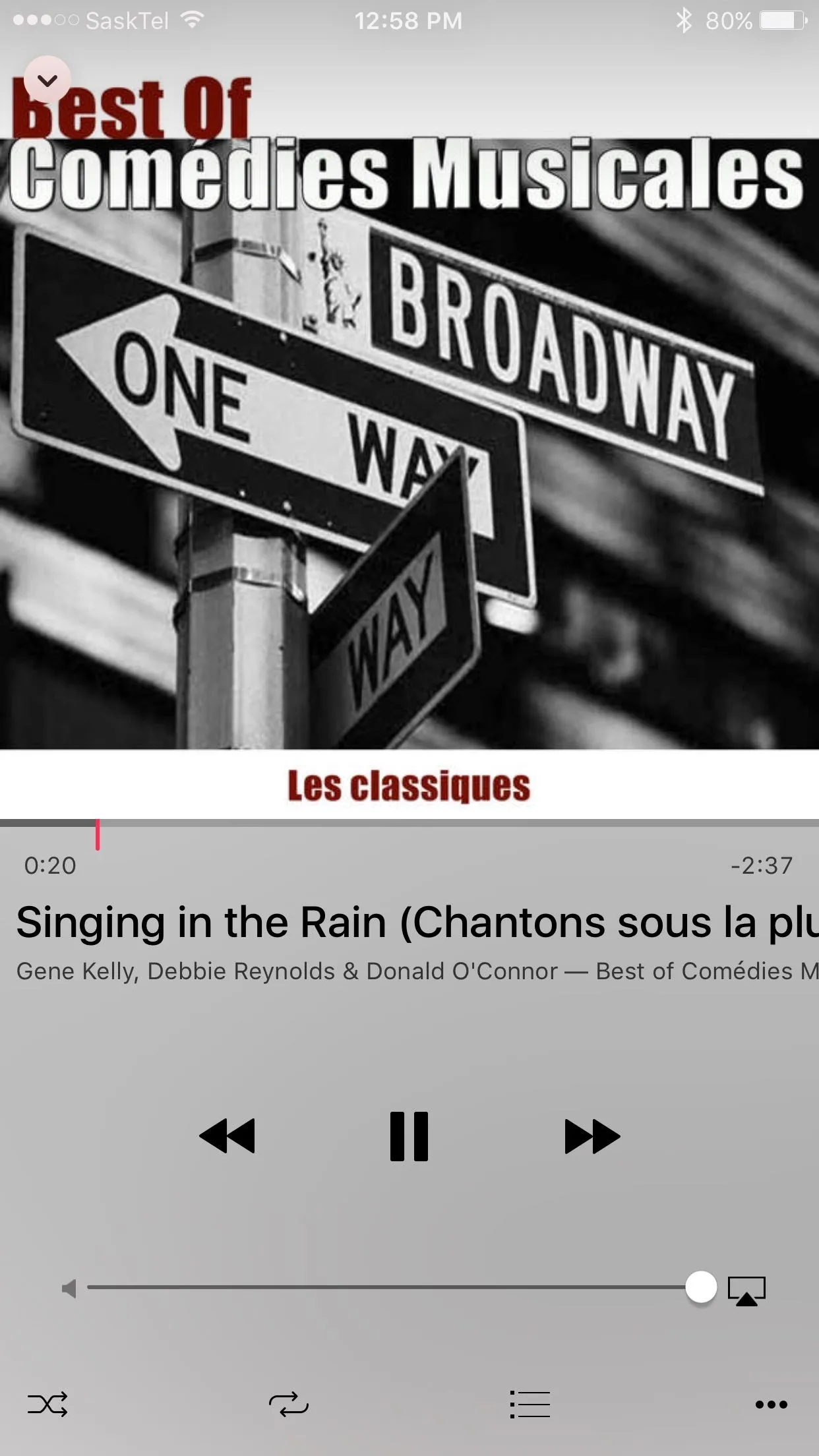
Task: Skip forward to the next track
Action: point(592,1136)
